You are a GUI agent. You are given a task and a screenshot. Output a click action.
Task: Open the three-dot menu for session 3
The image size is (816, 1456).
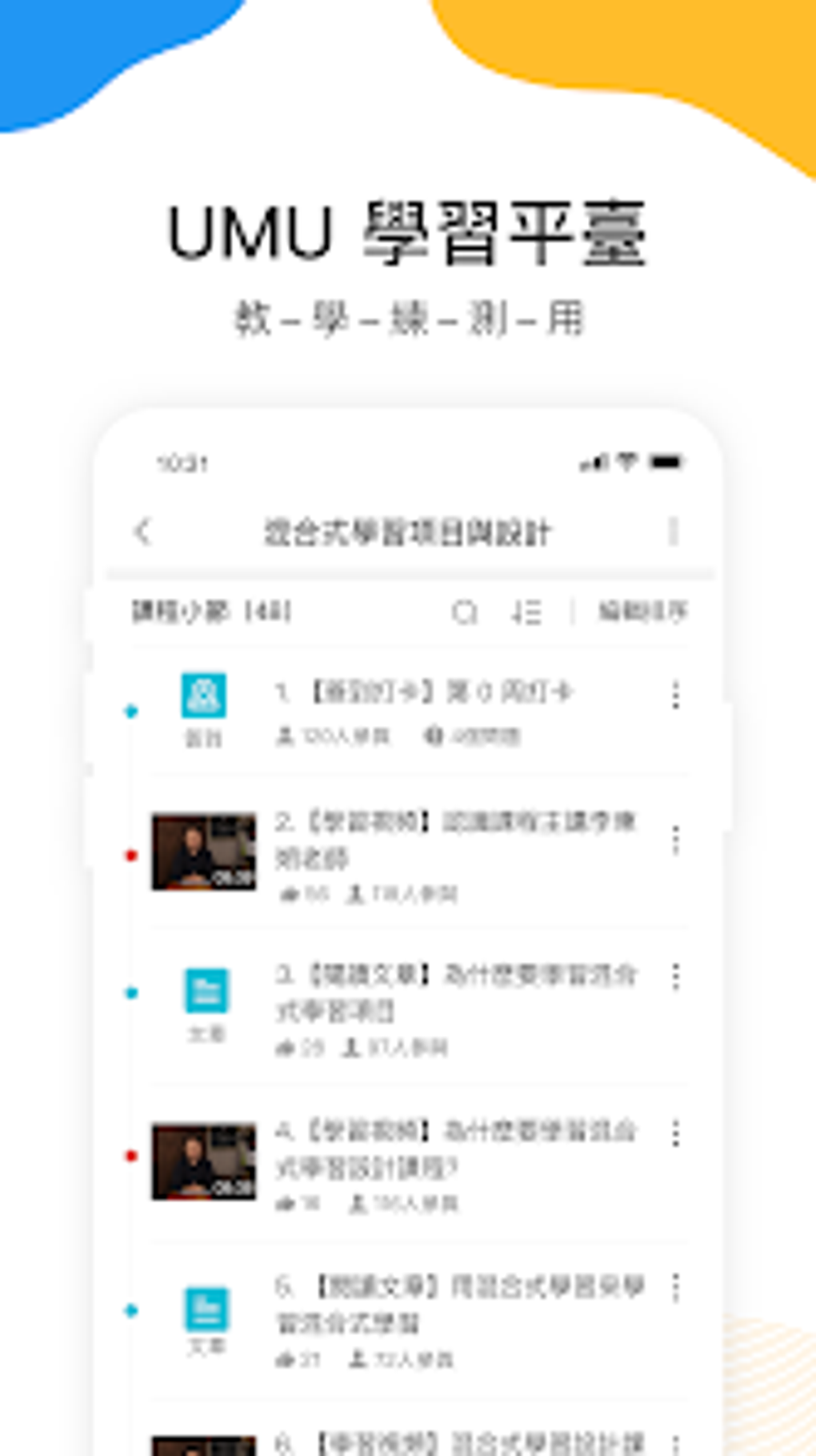(x=674, y=978)
